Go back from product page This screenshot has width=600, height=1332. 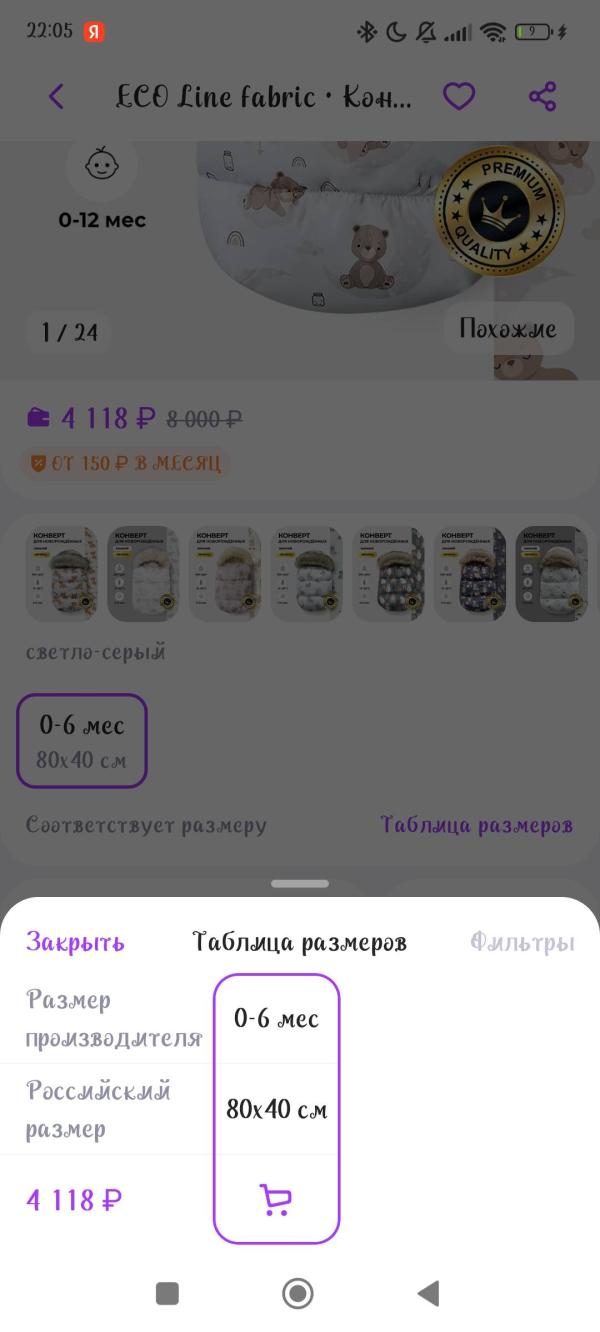pyautogui.click(x=56, y=97)
